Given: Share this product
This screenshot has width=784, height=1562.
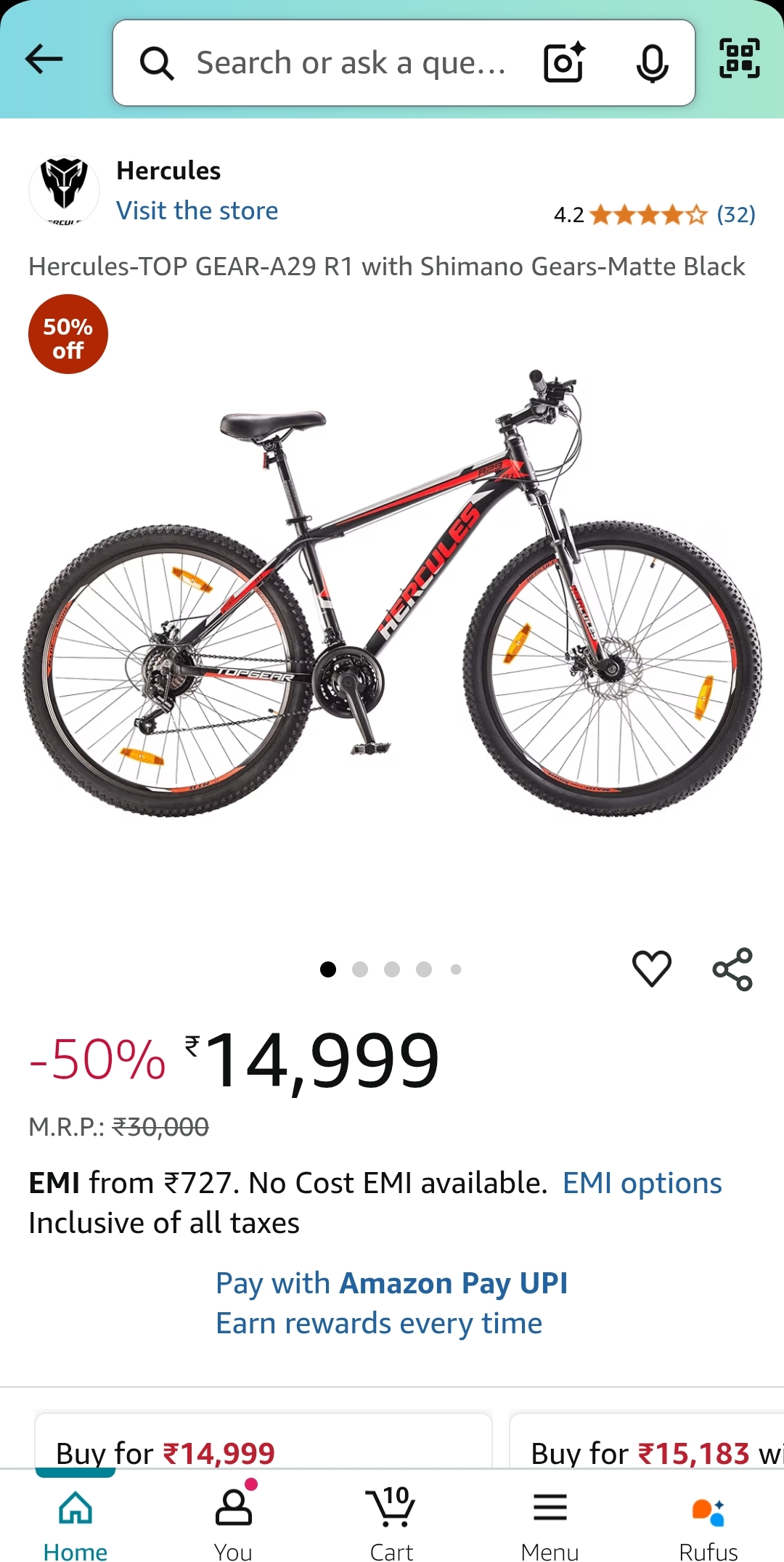Looking at the screenshot, I should [x=732, y=969].
